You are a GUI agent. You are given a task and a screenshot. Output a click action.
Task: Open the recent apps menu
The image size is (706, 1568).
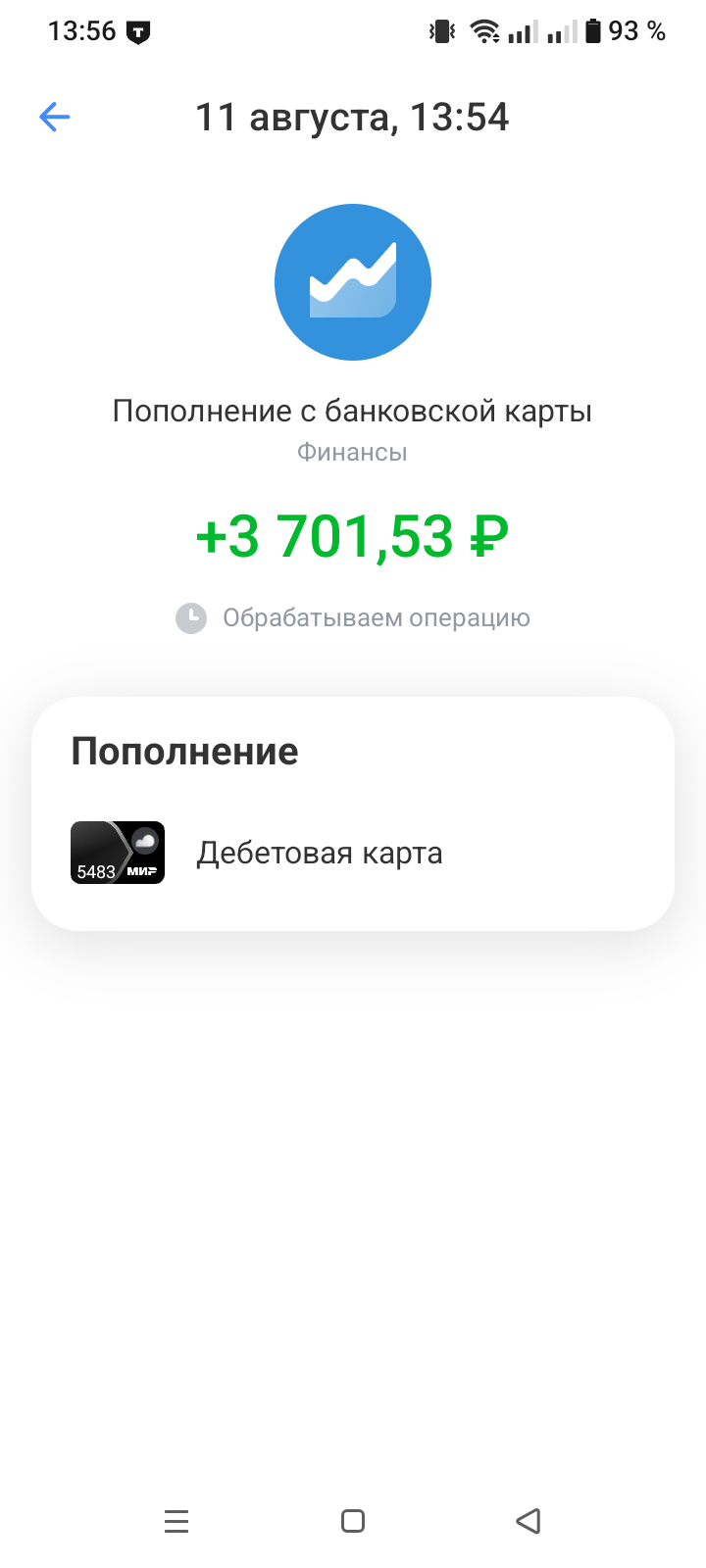pyautogui.click(x=176, y=1521)
